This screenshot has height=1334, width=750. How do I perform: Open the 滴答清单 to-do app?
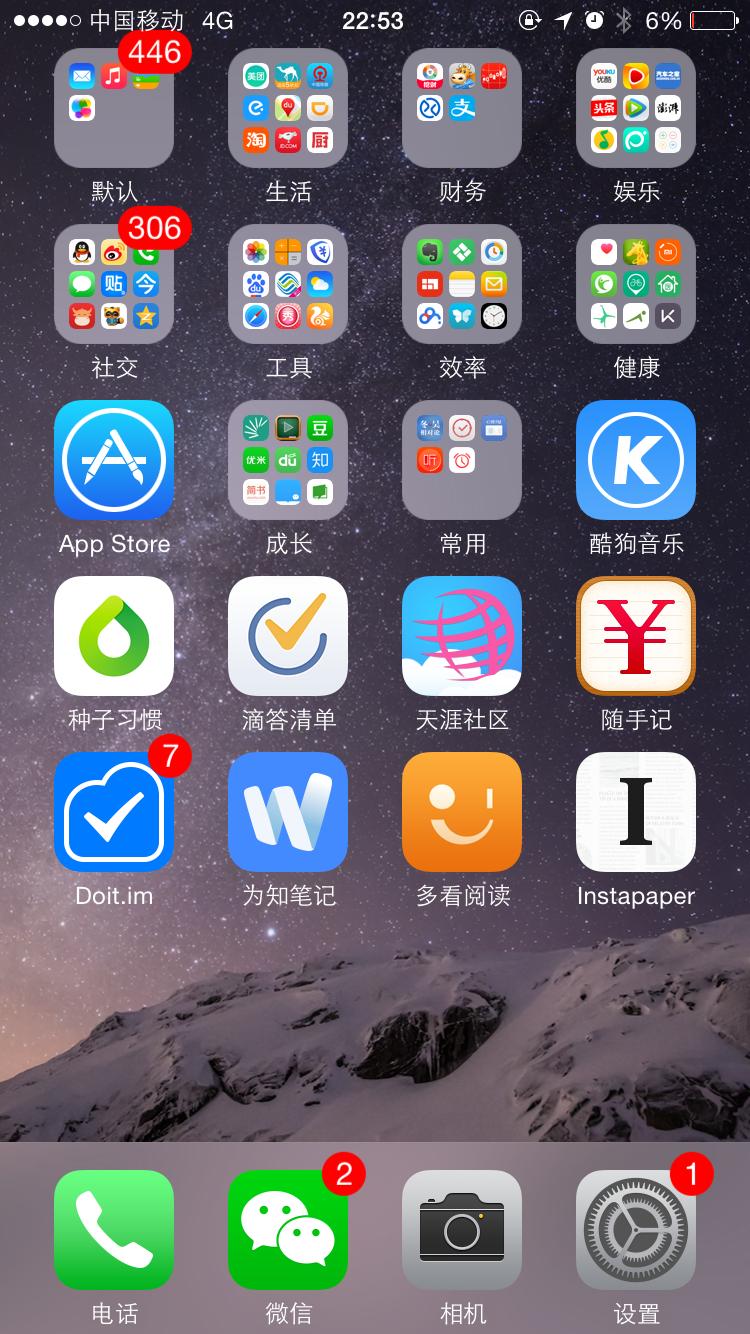(x=288, y=636)
